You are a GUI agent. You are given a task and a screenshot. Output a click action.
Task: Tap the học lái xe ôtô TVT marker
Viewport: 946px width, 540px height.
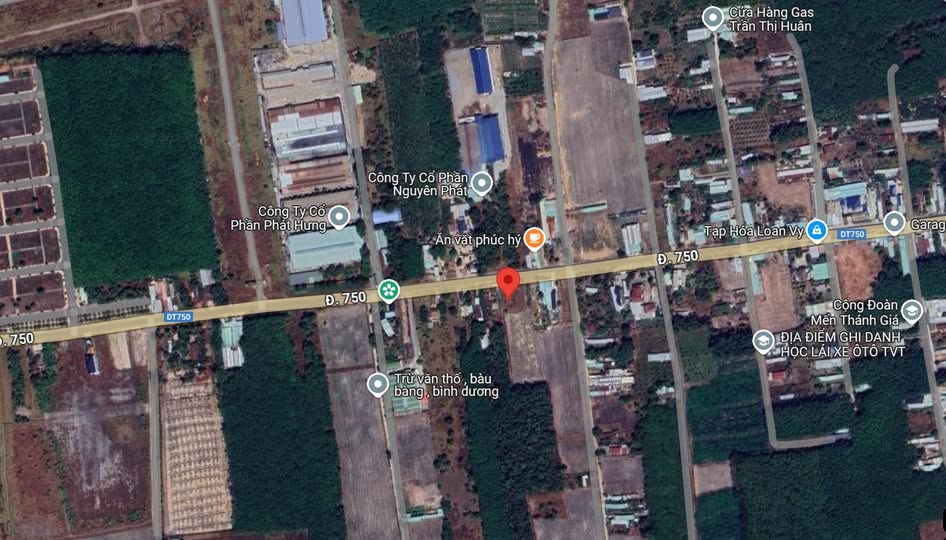pyautogui.click(x=763, y=342)
